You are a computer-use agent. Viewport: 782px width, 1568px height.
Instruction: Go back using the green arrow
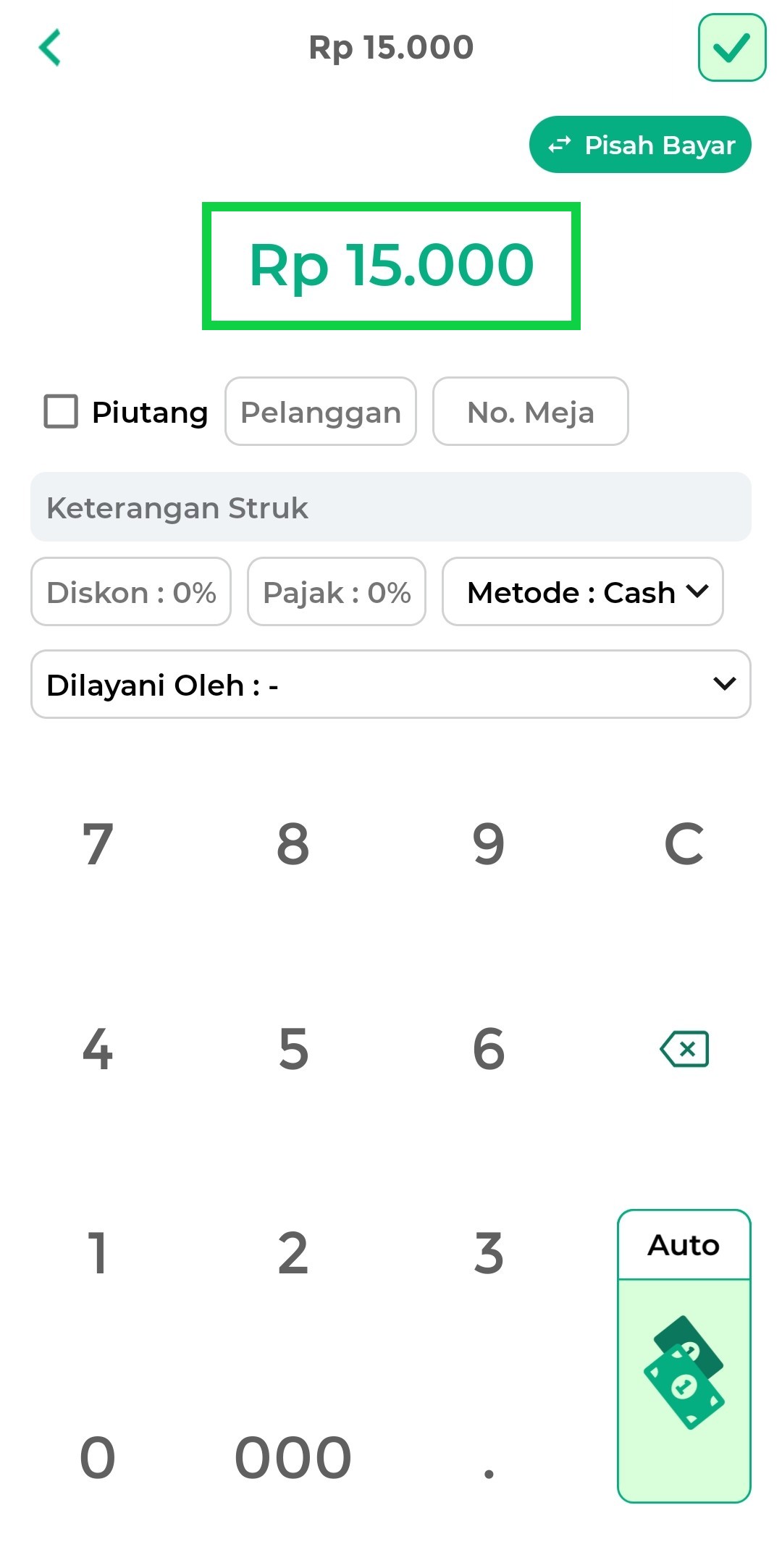50,48
